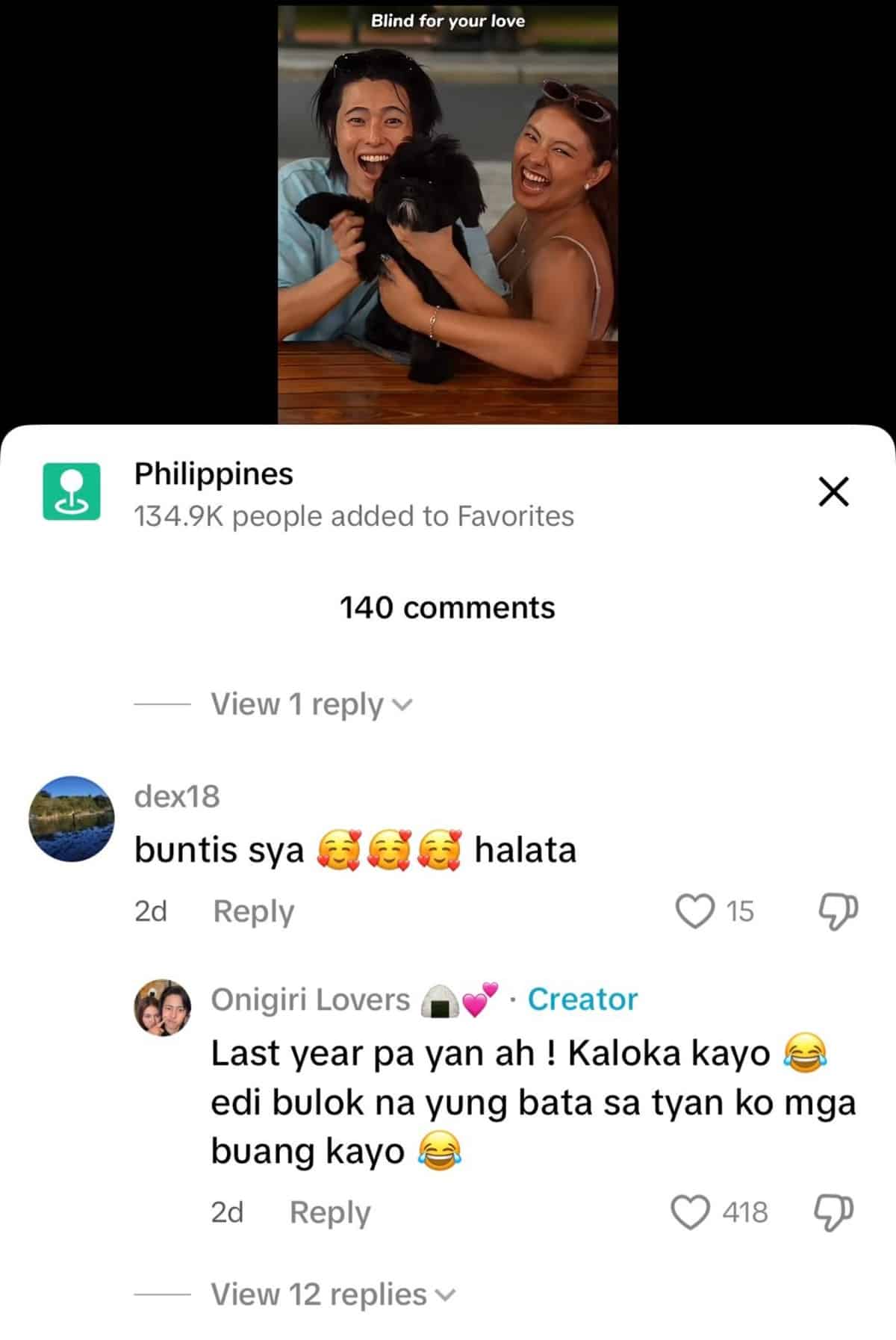The image size is (896, 1340).
Task: Reply to Onigiri Lovers' comment
Action: [329, 1212]
